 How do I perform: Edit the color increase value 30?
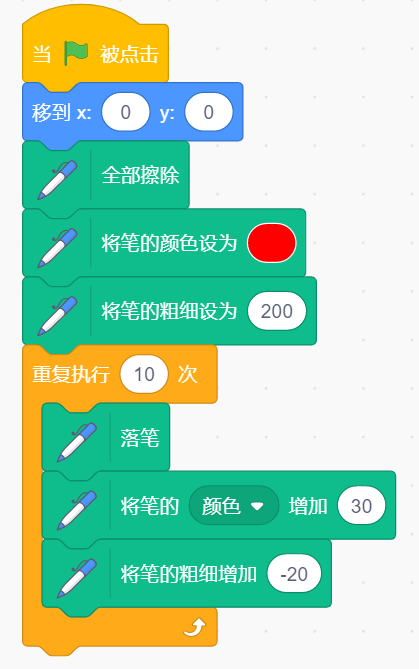click(x=361, y=506)
